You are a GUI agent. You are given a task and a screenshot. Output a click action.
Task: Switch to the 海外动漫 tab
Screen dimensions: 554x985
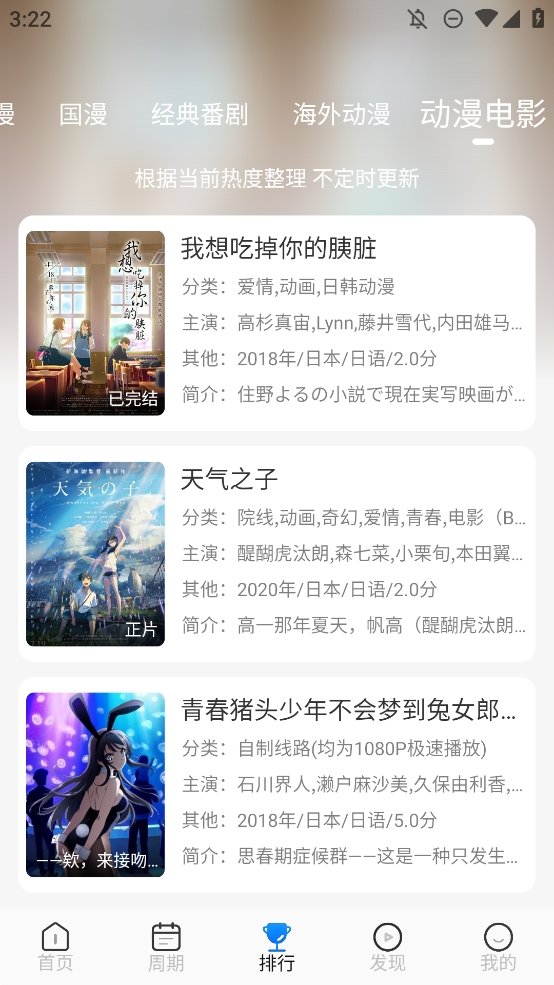[x=341, y=114]
